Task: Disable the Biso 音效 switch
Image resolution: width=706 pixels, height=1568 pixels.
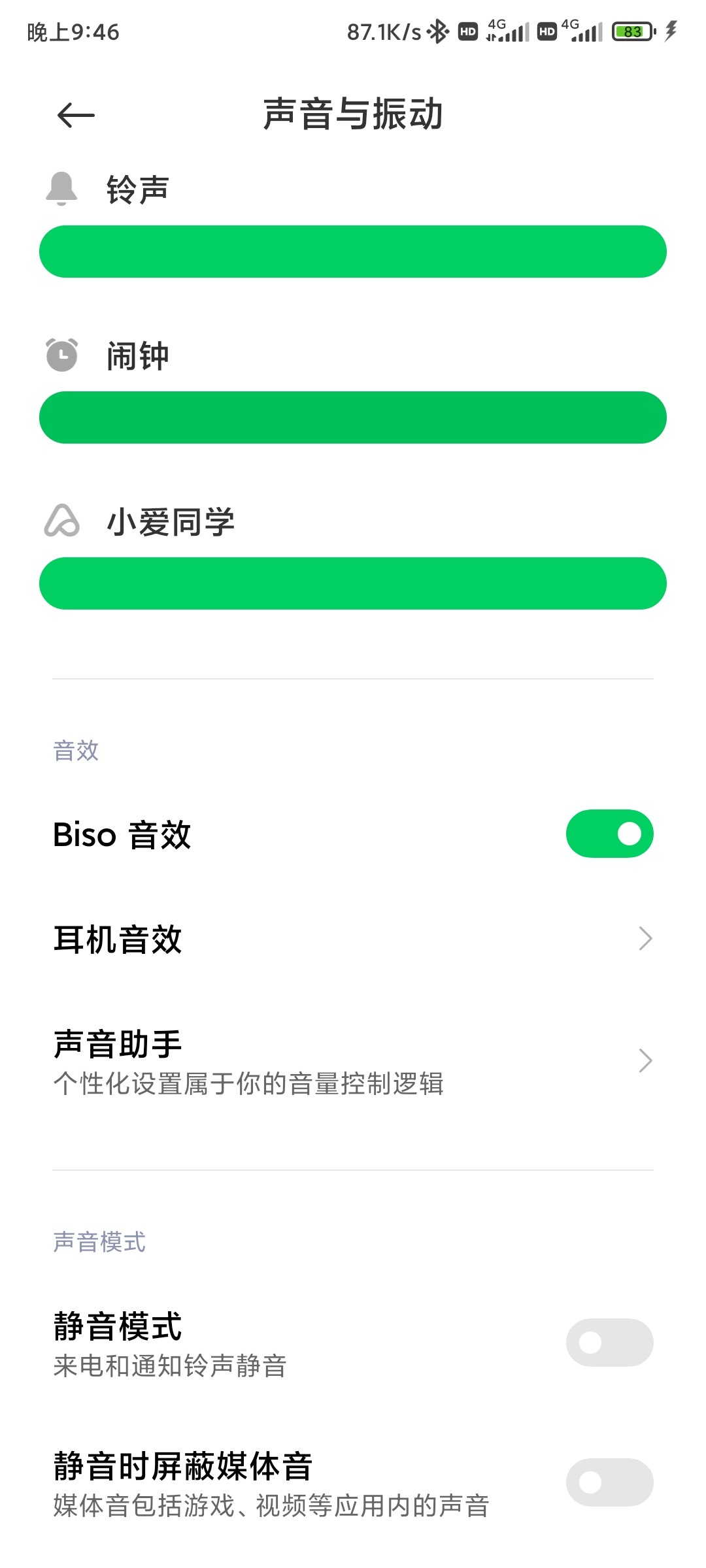Action: tap(609, 834)
